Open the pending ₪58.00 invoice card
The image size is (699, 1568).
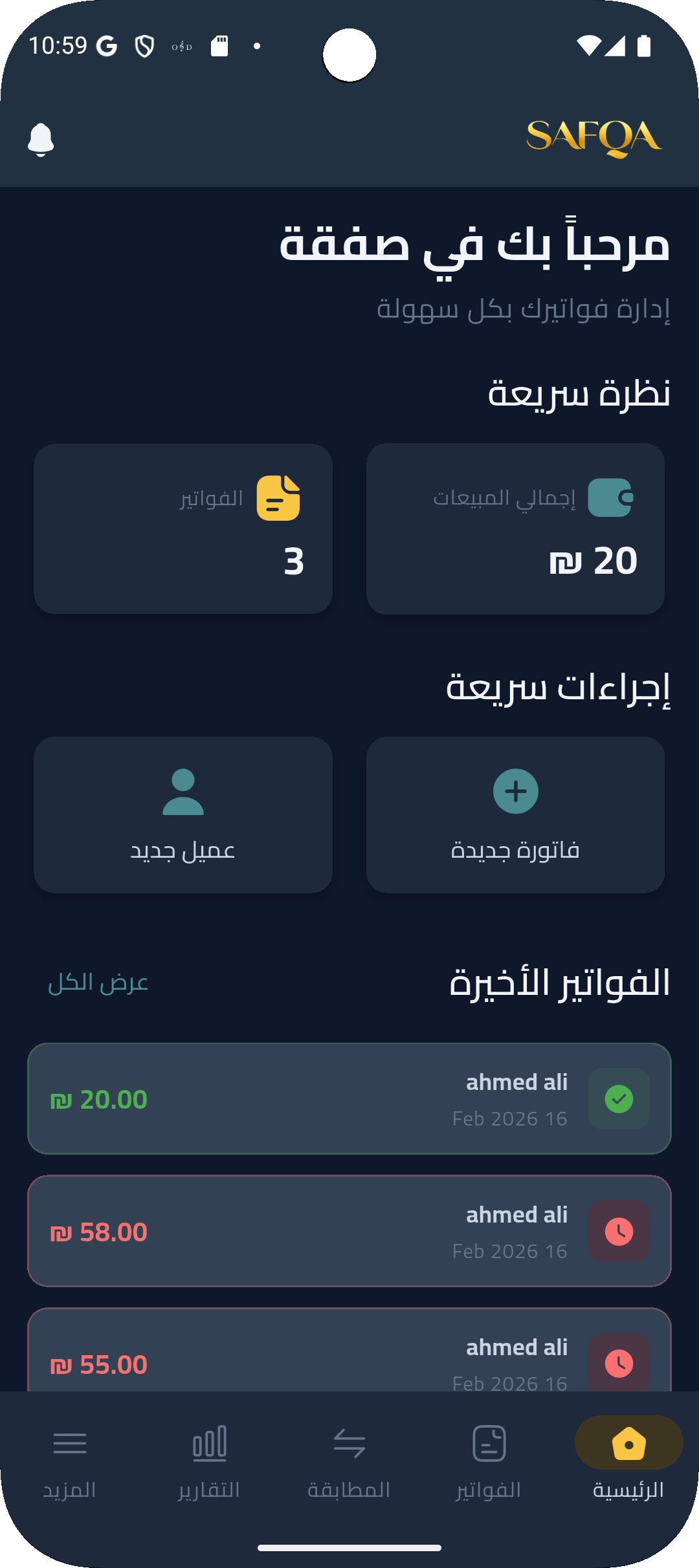(x=349, y=1230)
